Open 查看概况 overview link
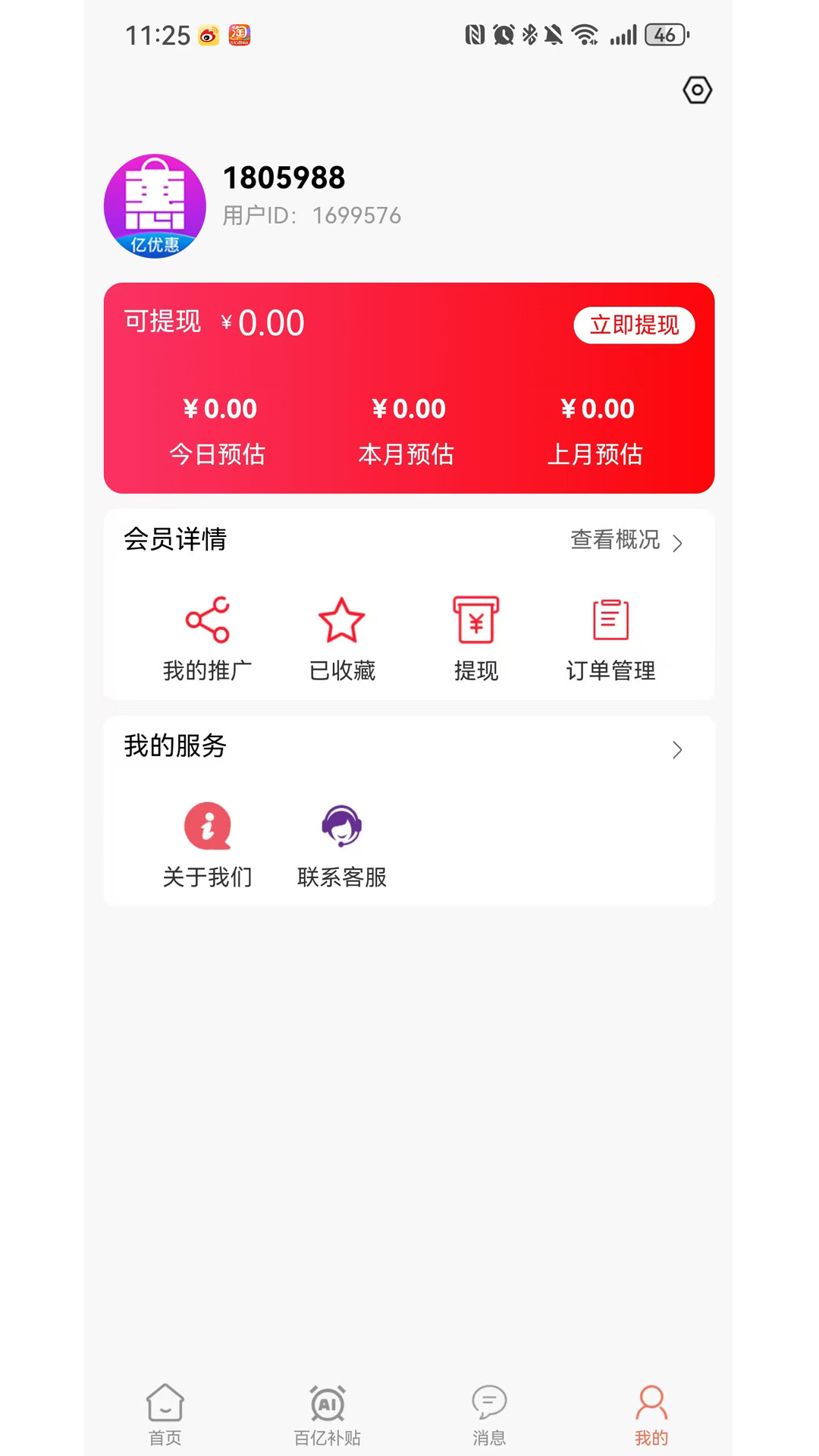Screen dimensions: 819x1456 626,541
